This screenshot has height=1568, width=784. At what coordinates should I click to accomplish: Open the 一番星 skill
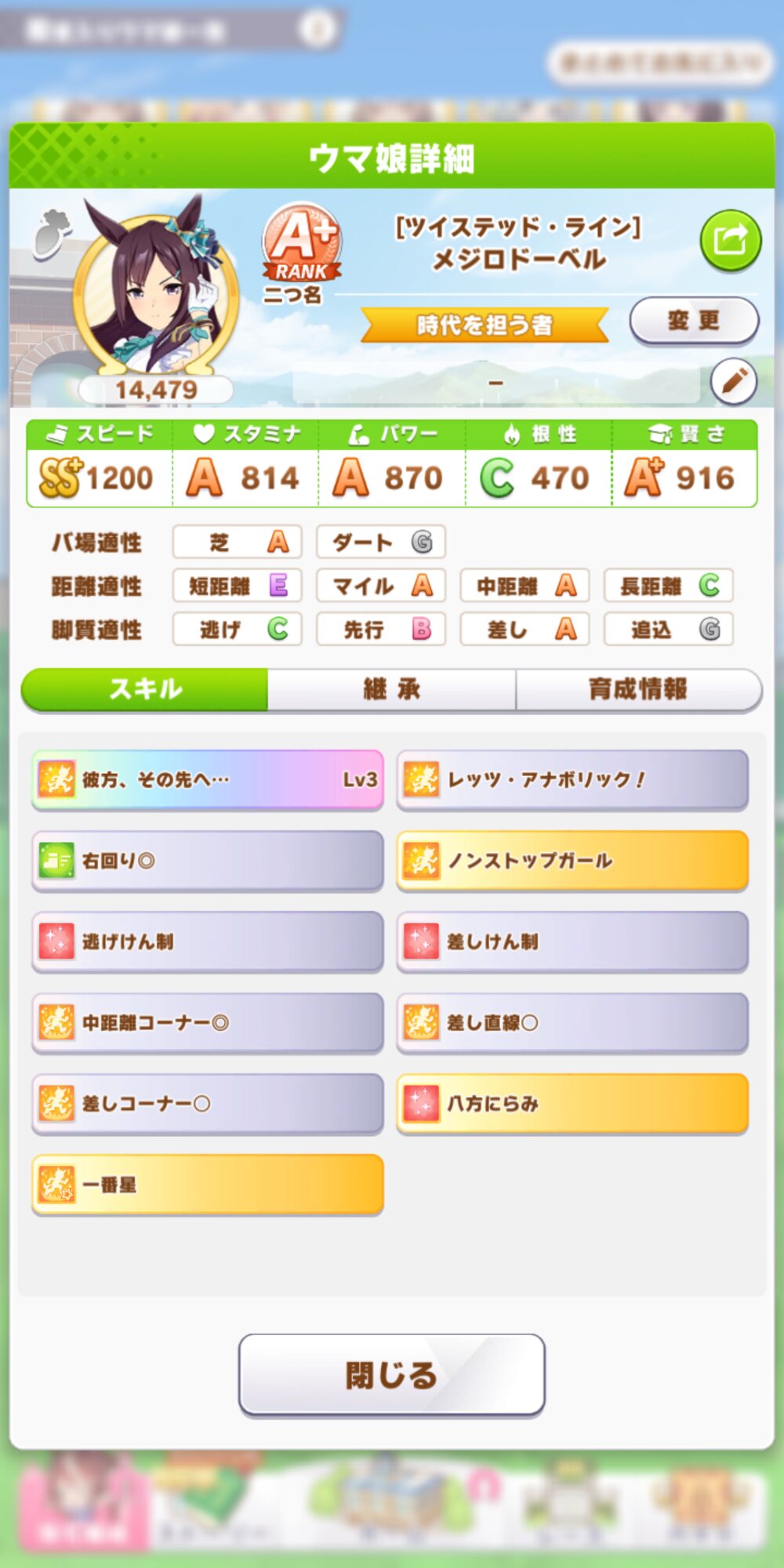tap(208, 1185)
